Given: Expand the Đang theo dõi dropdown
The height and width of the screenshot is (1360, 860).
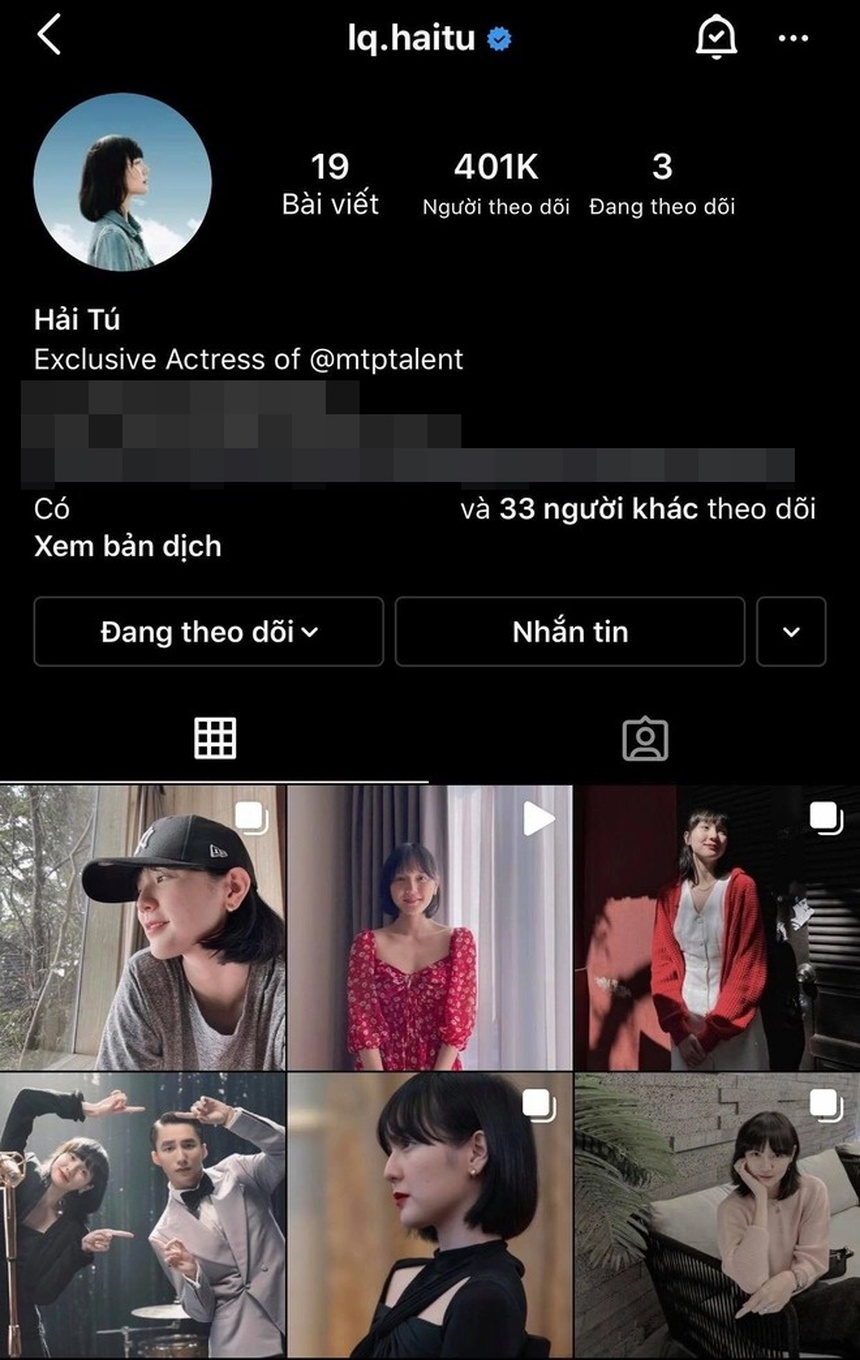Looking at the screenshot, I should (208, 631).
